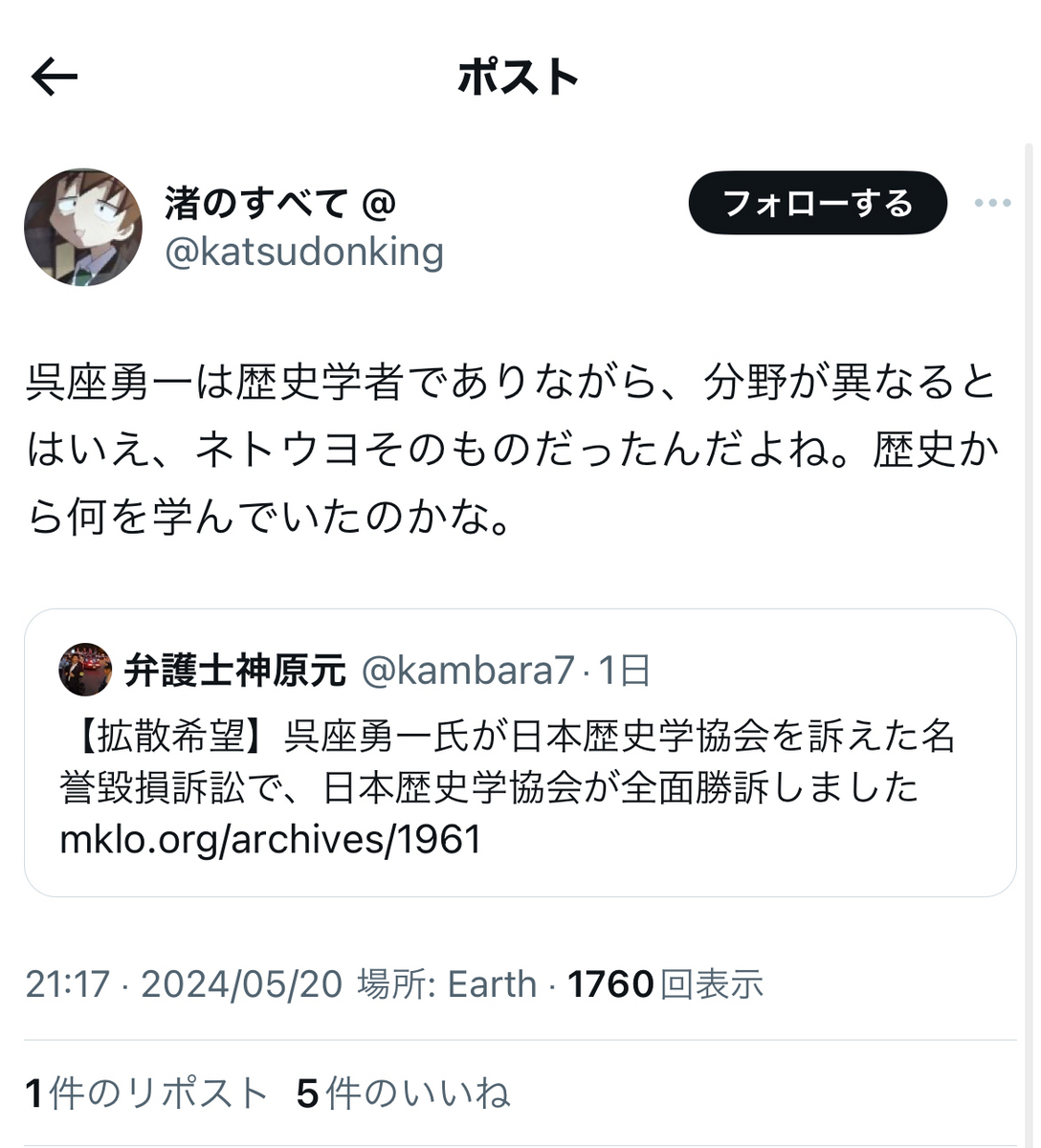Tap the フォローする button
This screenshot has width=1041, height=1148.
click(818, 203)
